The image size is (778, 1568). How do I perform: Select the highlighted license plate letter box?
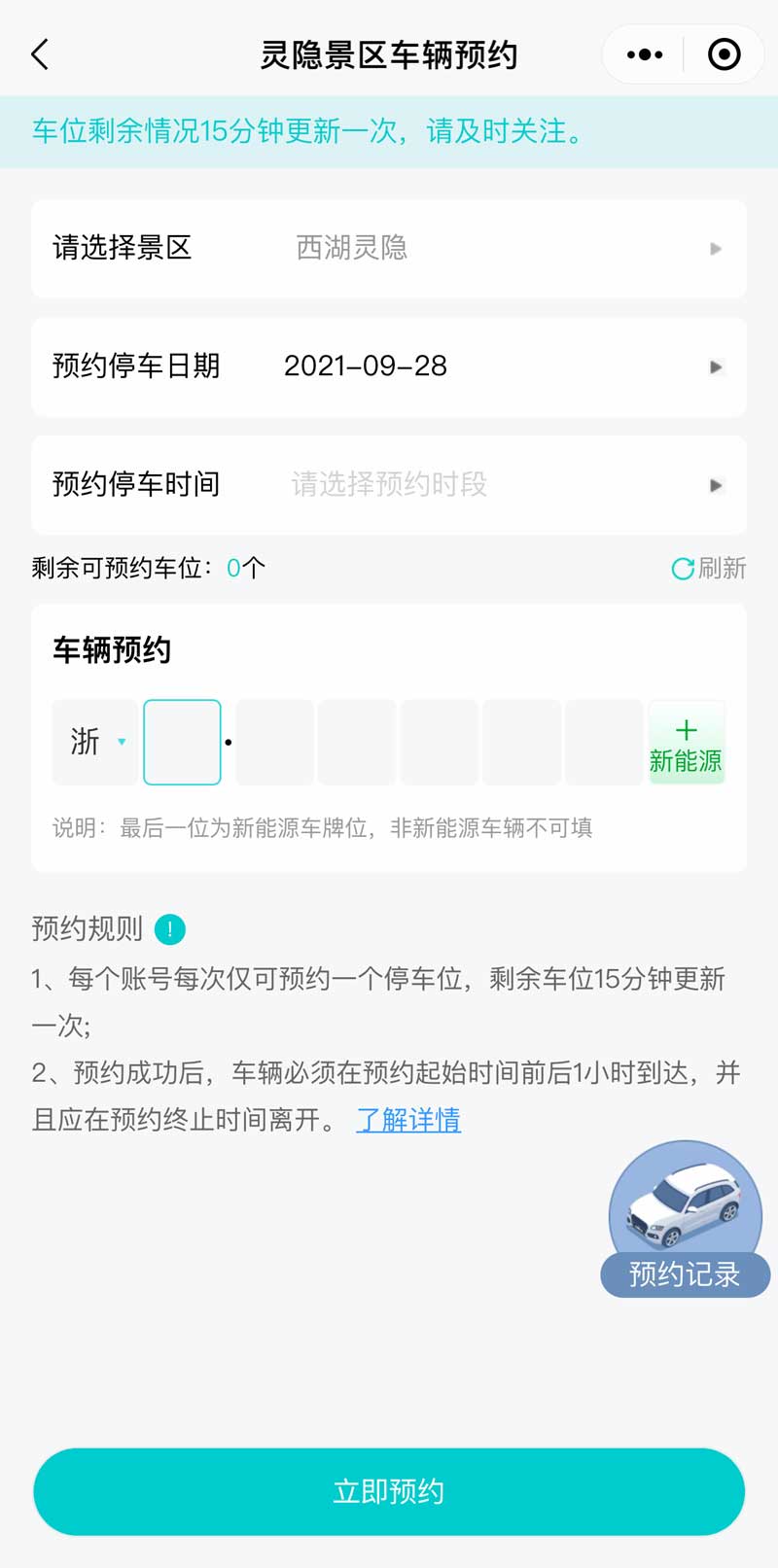[182, 742]
